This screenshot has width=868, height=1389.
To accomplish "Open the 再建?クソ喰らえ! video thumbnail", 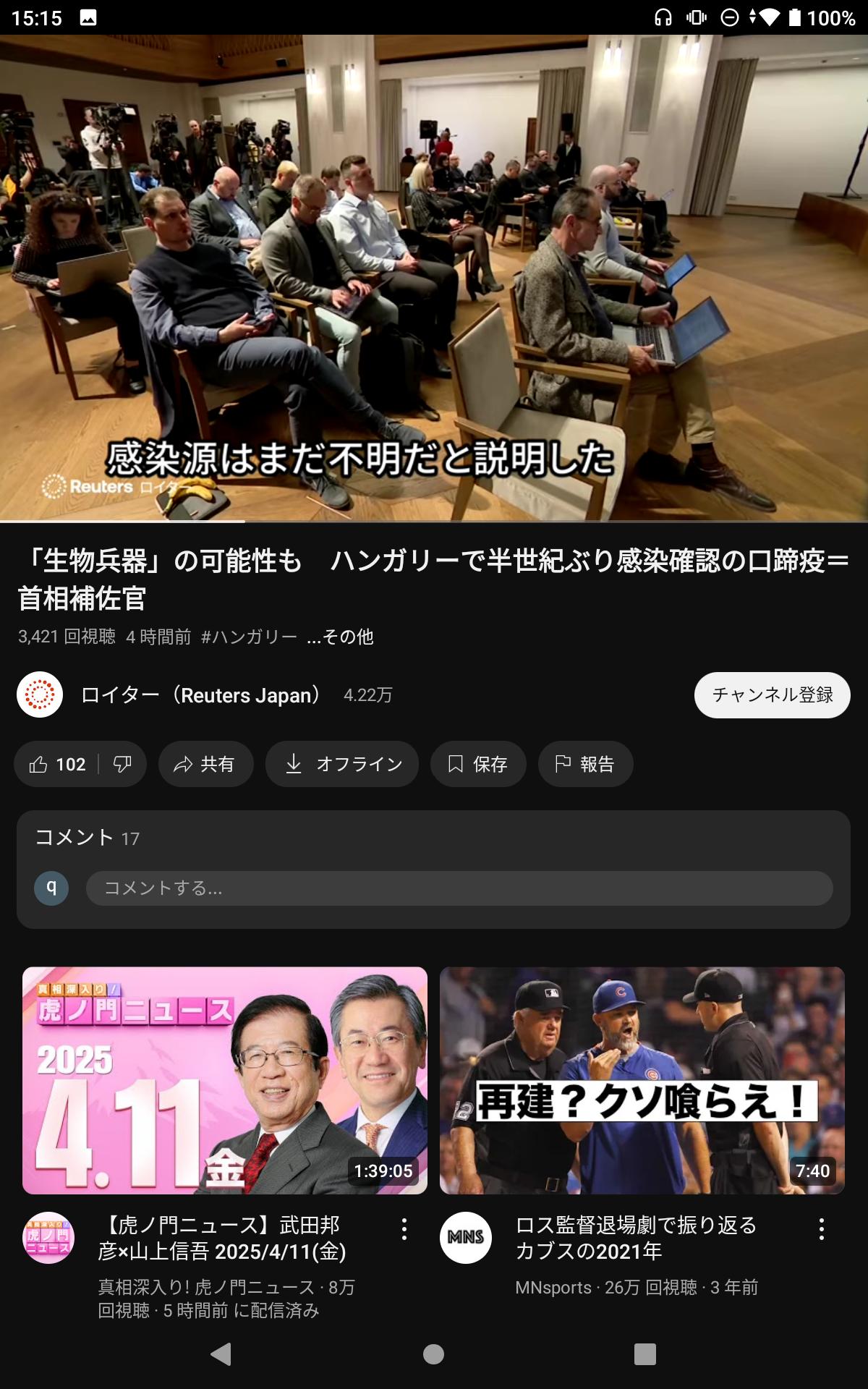I will tap(642, 1080).
